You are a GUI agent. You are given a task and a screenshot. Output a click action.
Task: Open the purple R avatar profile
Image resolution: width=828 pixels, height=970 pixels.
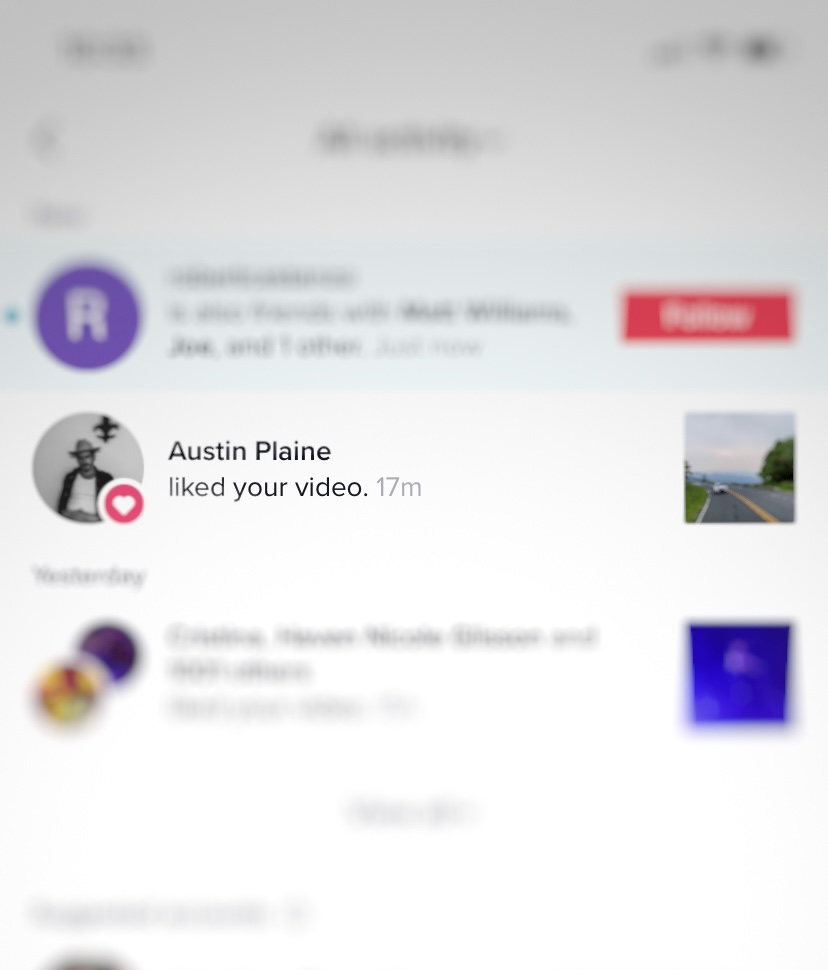87,316
